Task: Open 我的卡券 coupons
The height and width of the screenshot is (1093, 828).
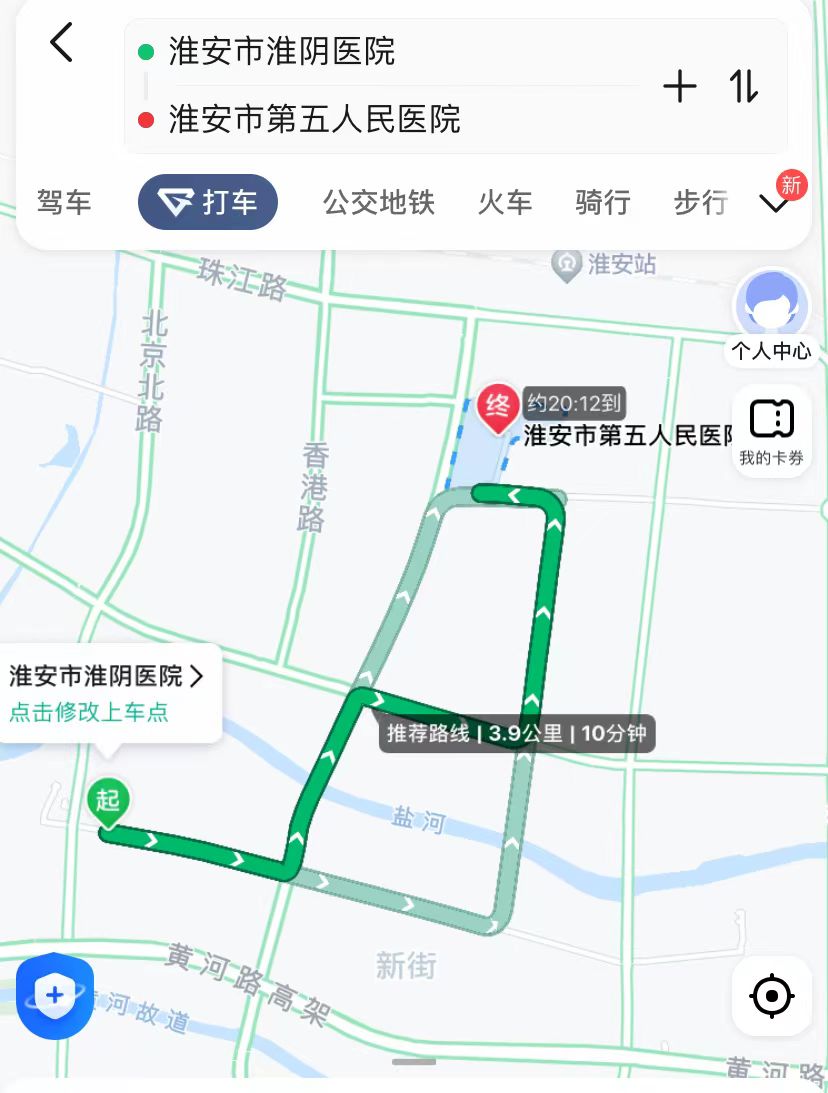Action: point(771,430)
